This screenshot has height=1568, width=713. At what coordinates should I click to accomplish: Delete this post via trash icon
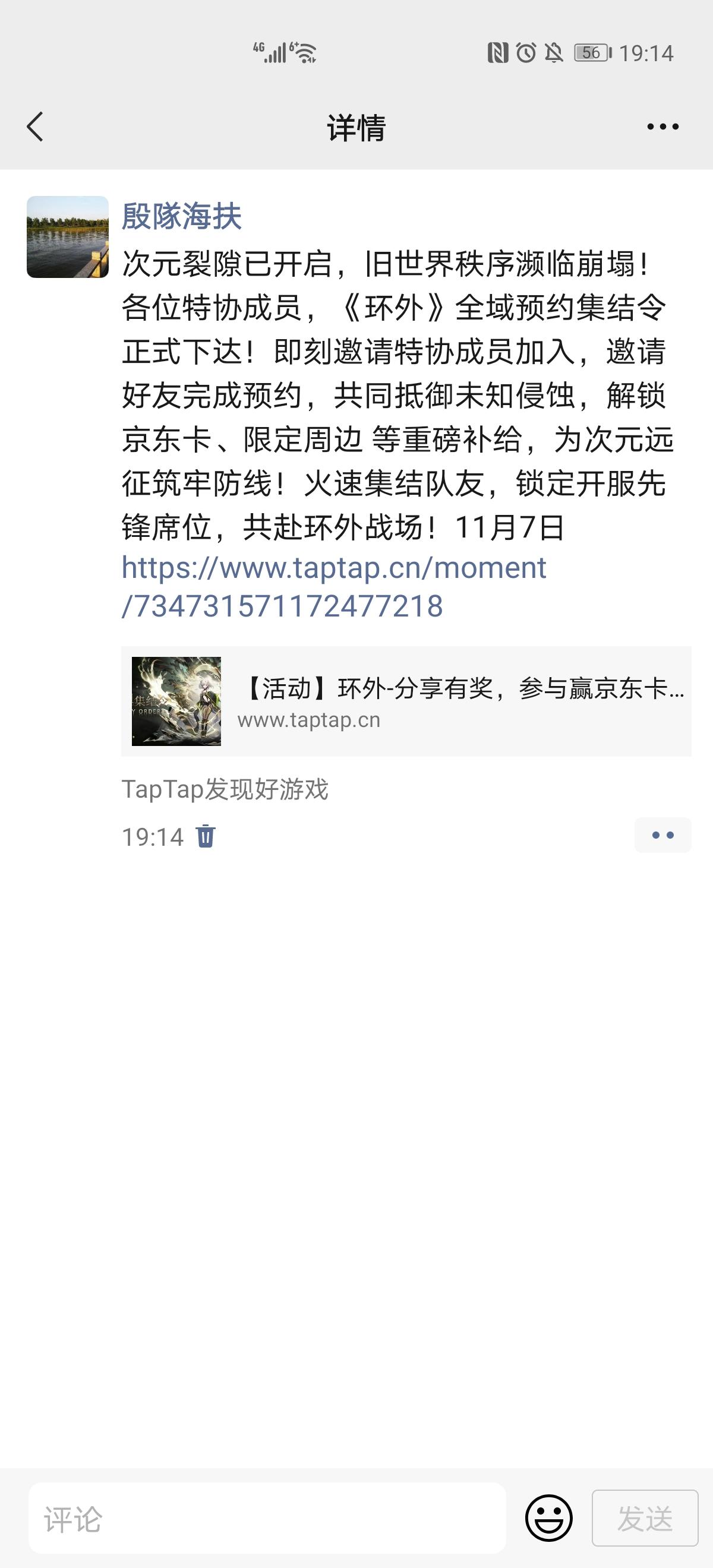pyautogui.click(x=206, y=838)
